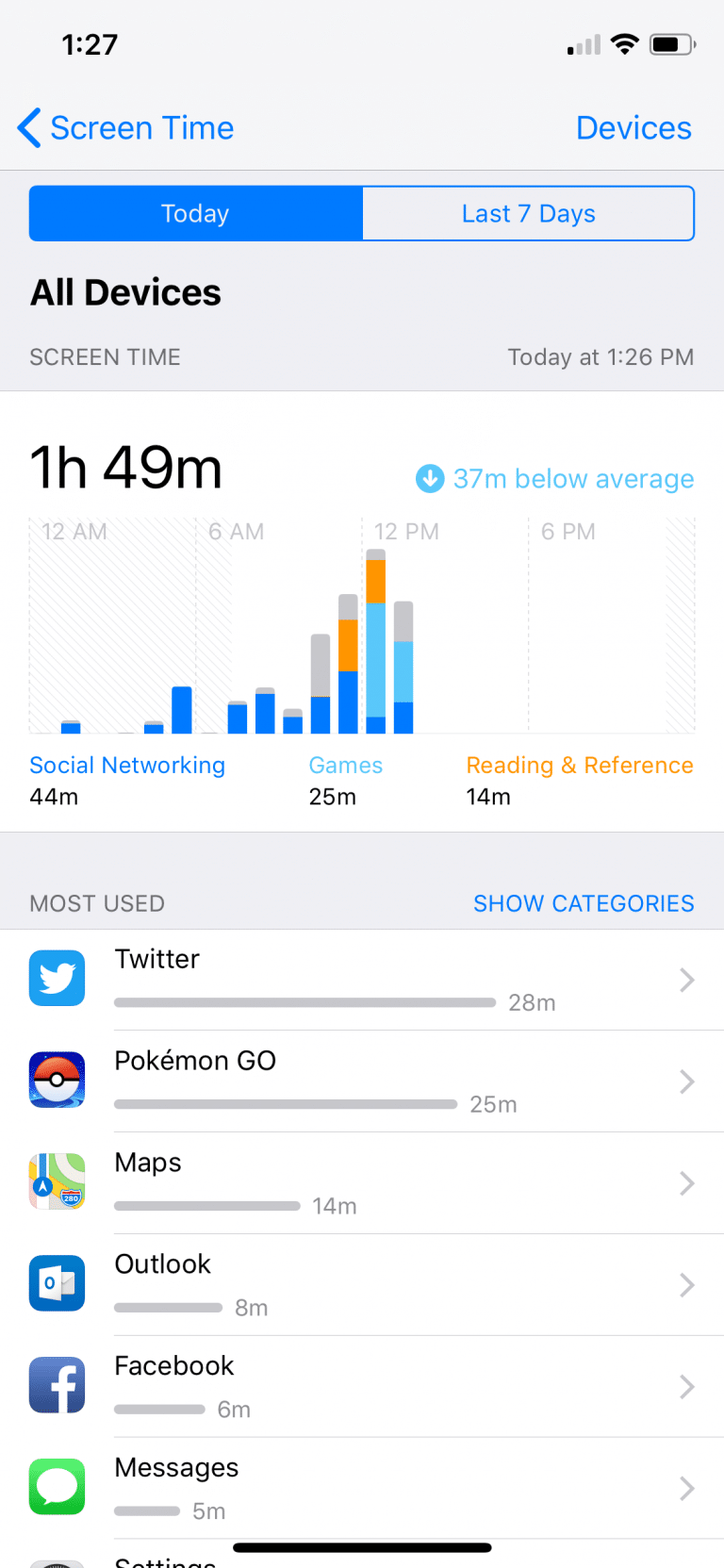
Task: View Maps usage details
Action: [x=362, y=1183]
